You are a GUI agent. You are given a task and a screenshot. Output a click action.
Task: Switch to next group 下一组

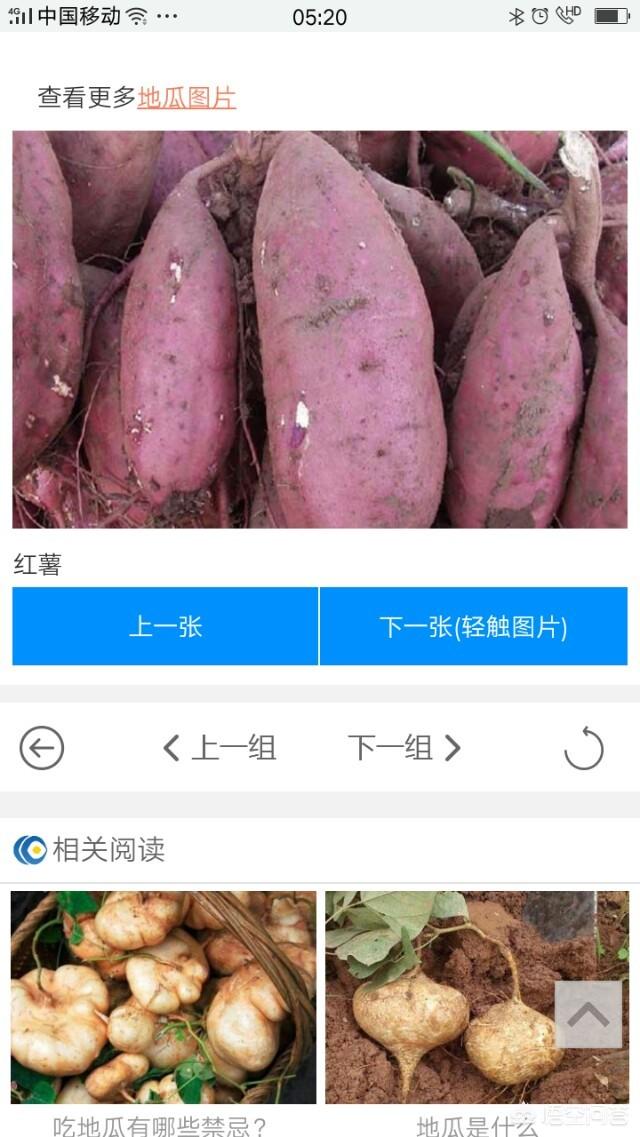click(404, 748)
